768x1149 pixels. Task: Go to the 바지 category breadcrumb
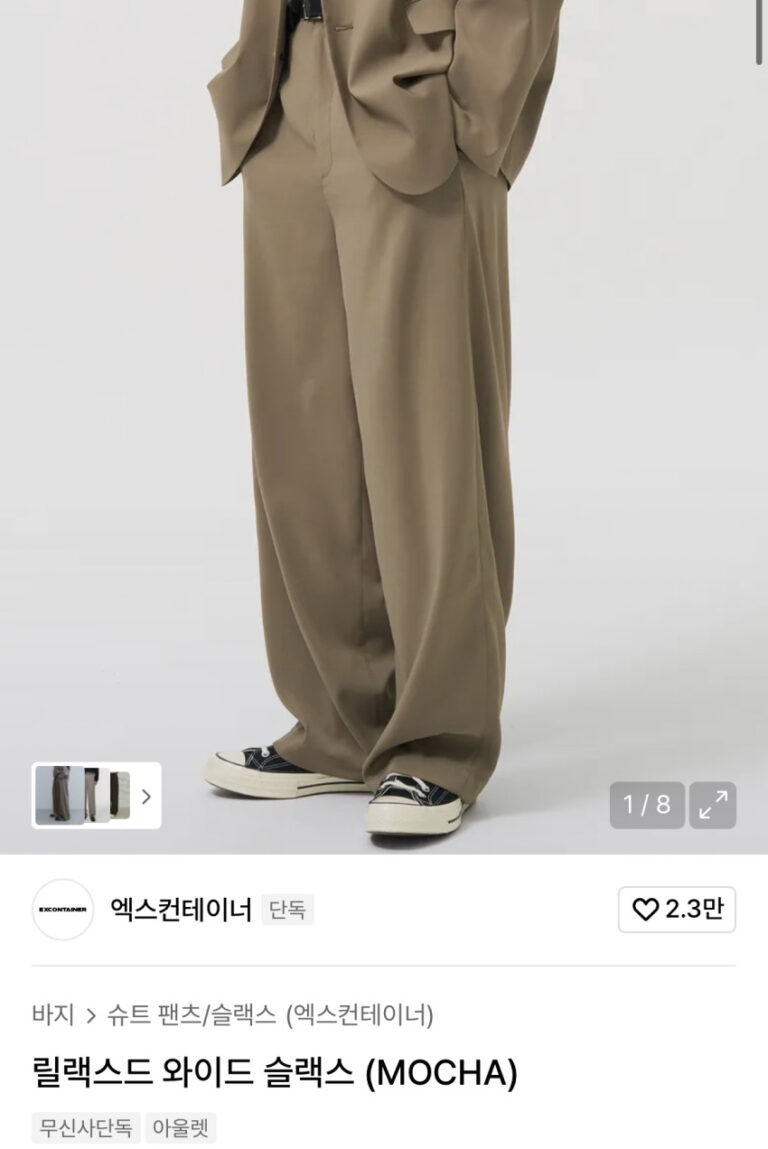(x=52, y=1015)
